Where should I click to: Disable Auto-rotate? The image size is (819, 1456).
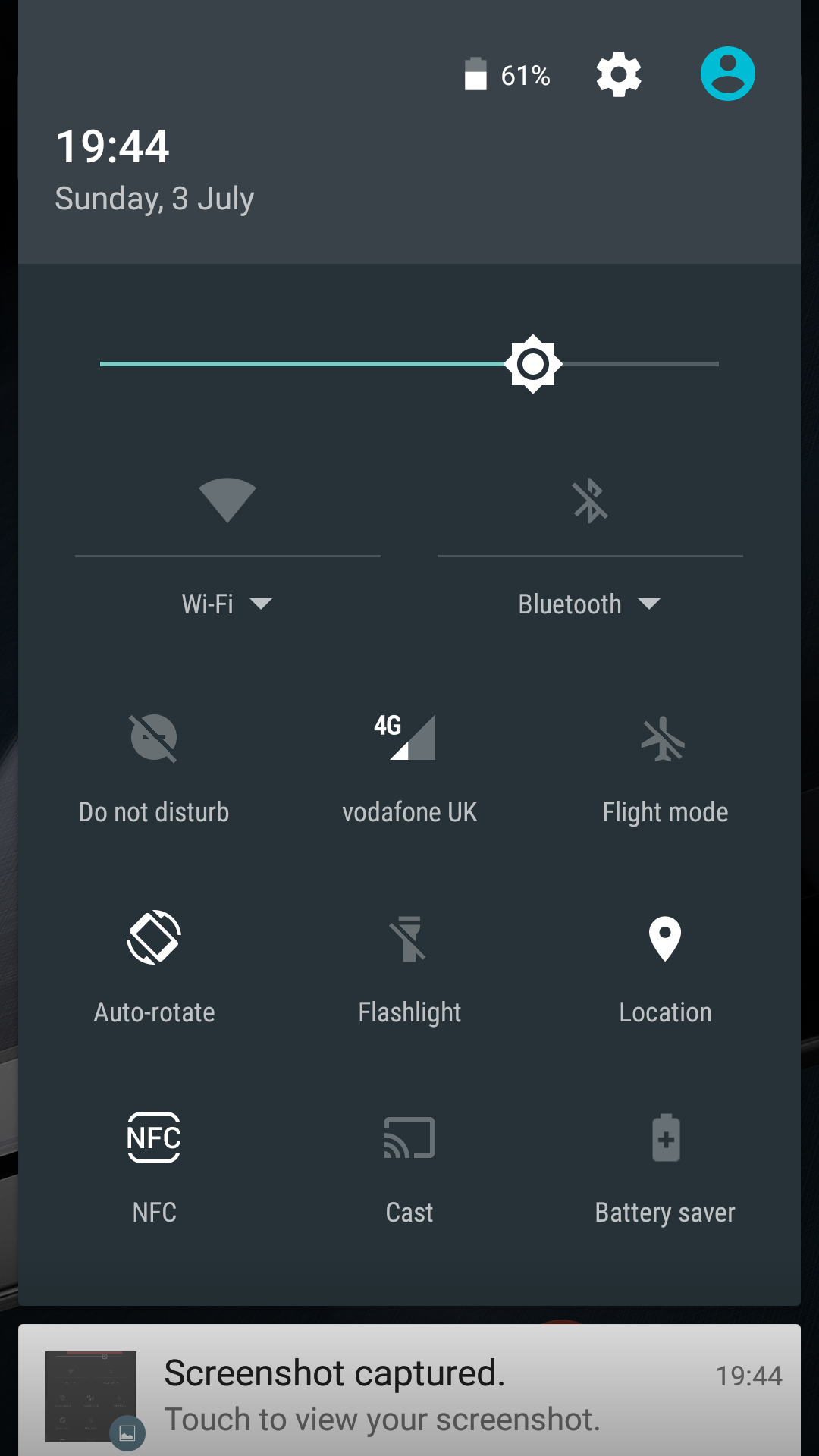coord(154,968)
